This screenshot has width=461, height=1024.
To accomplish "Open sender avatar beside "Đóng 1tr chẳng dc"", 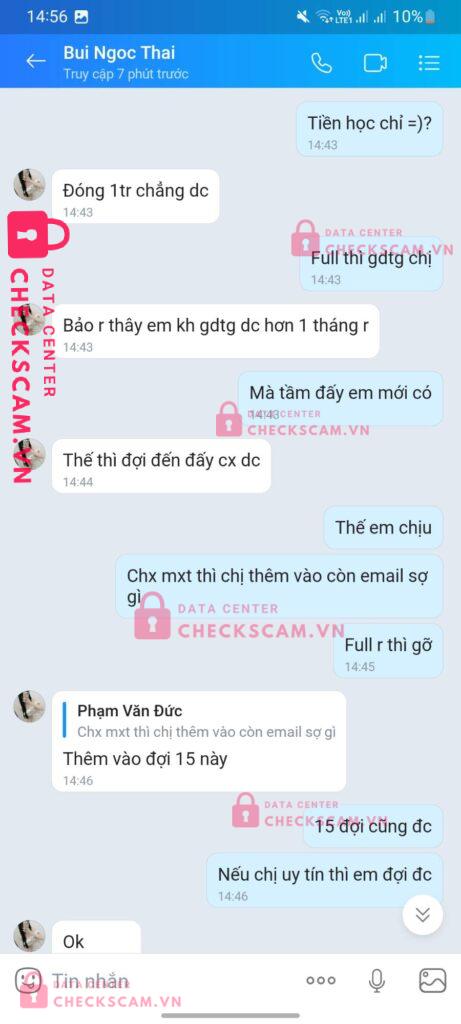I will (29, 185).
